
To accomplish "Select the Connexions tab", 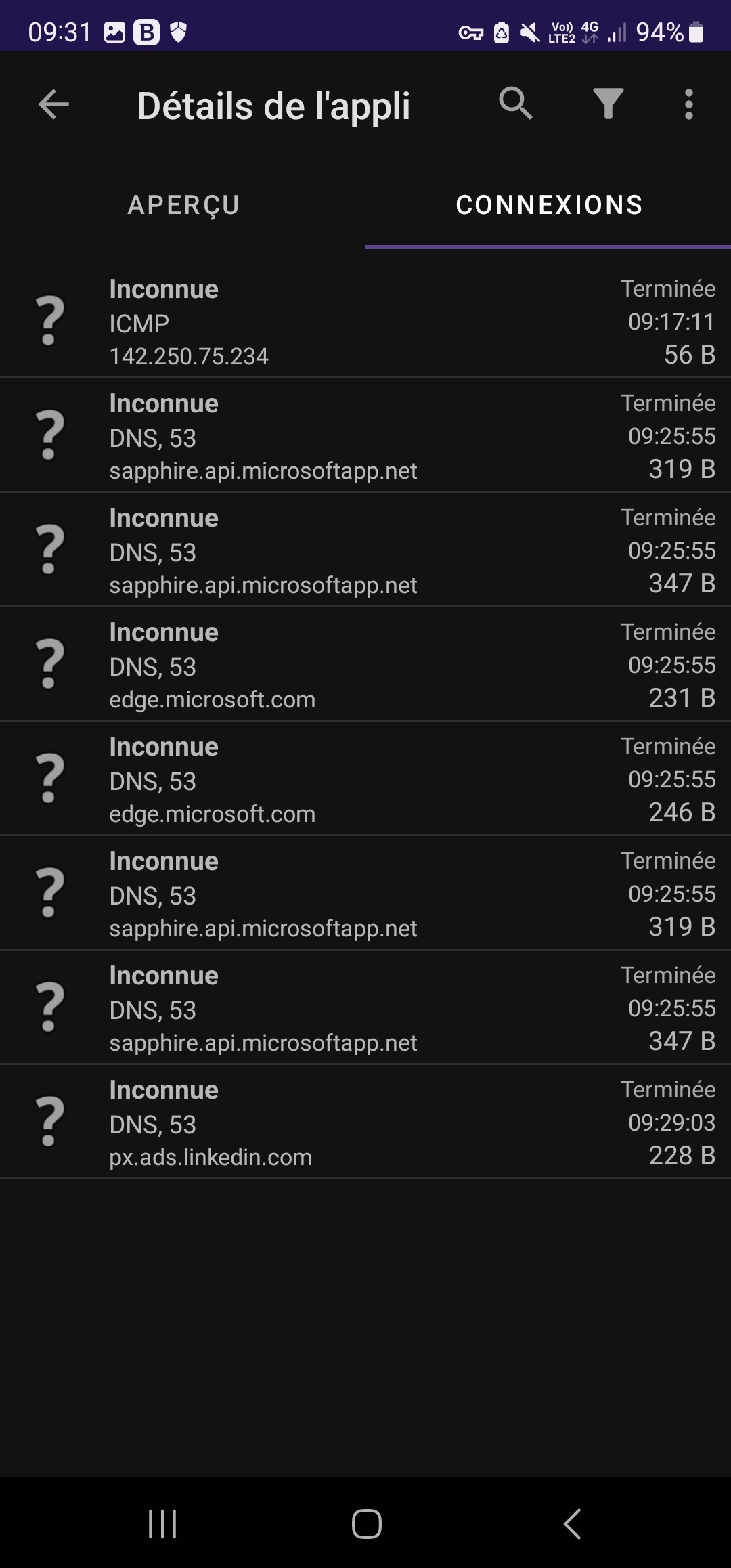I will [x=549, y=205].
